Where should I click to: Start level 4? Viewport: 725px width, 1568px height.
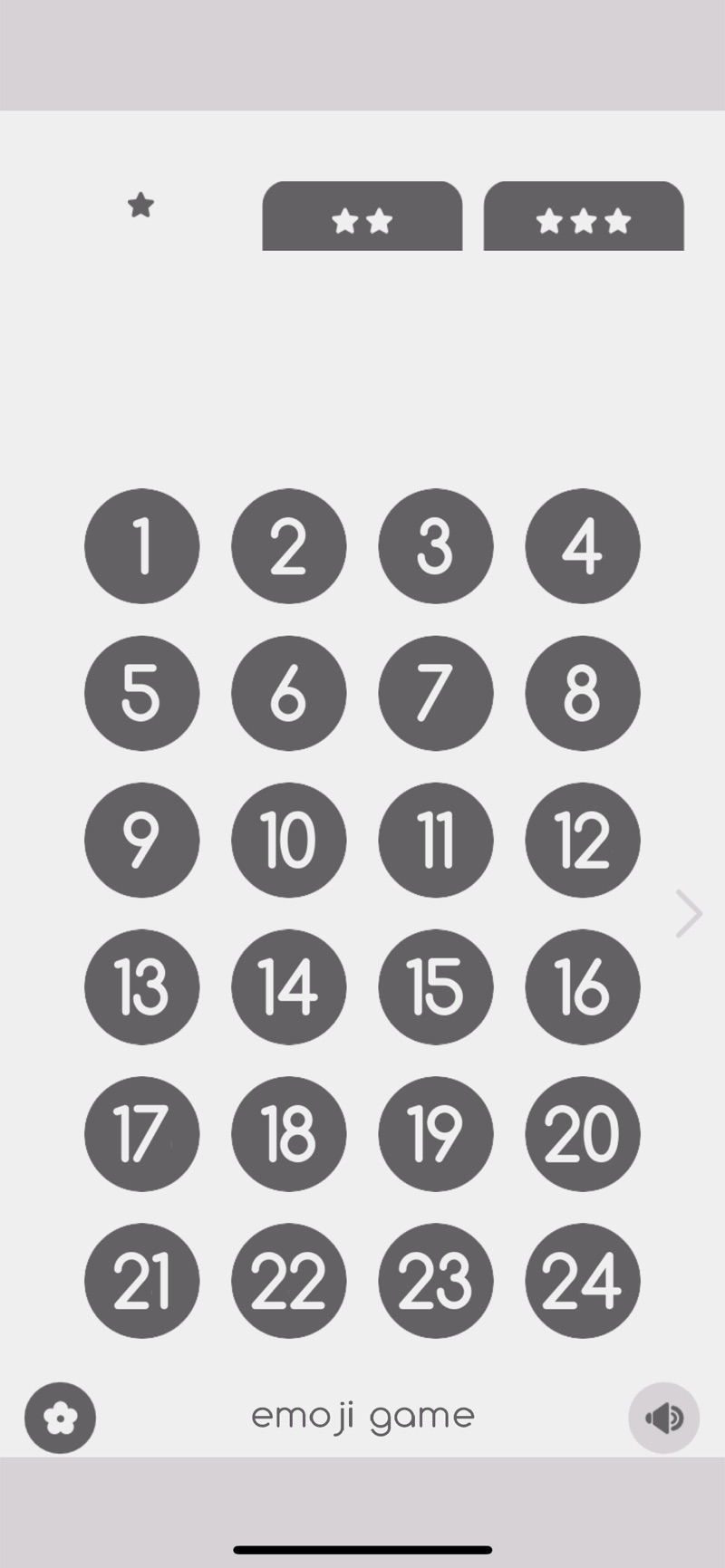point(583,546)
